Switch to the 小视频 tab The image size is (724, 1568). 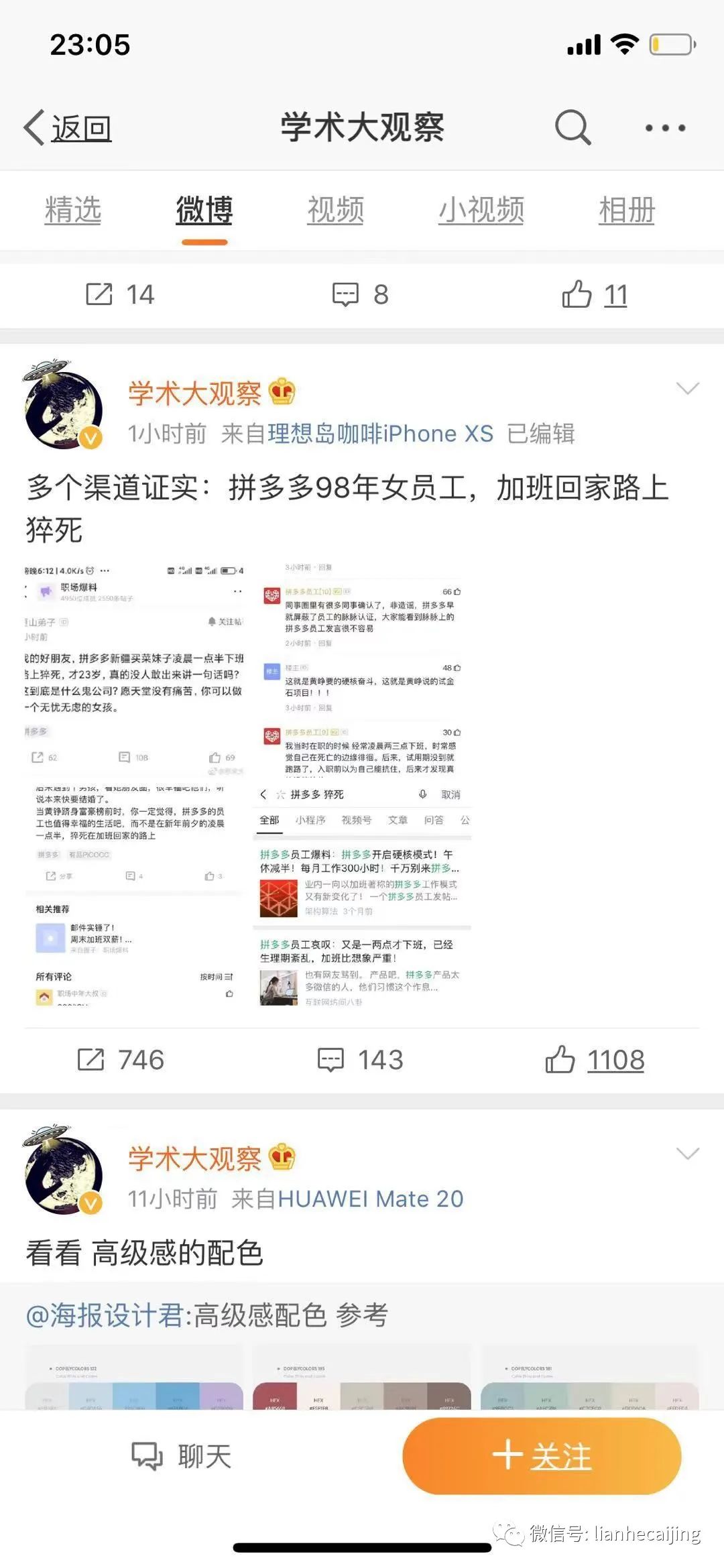click(x=481, y=210)
